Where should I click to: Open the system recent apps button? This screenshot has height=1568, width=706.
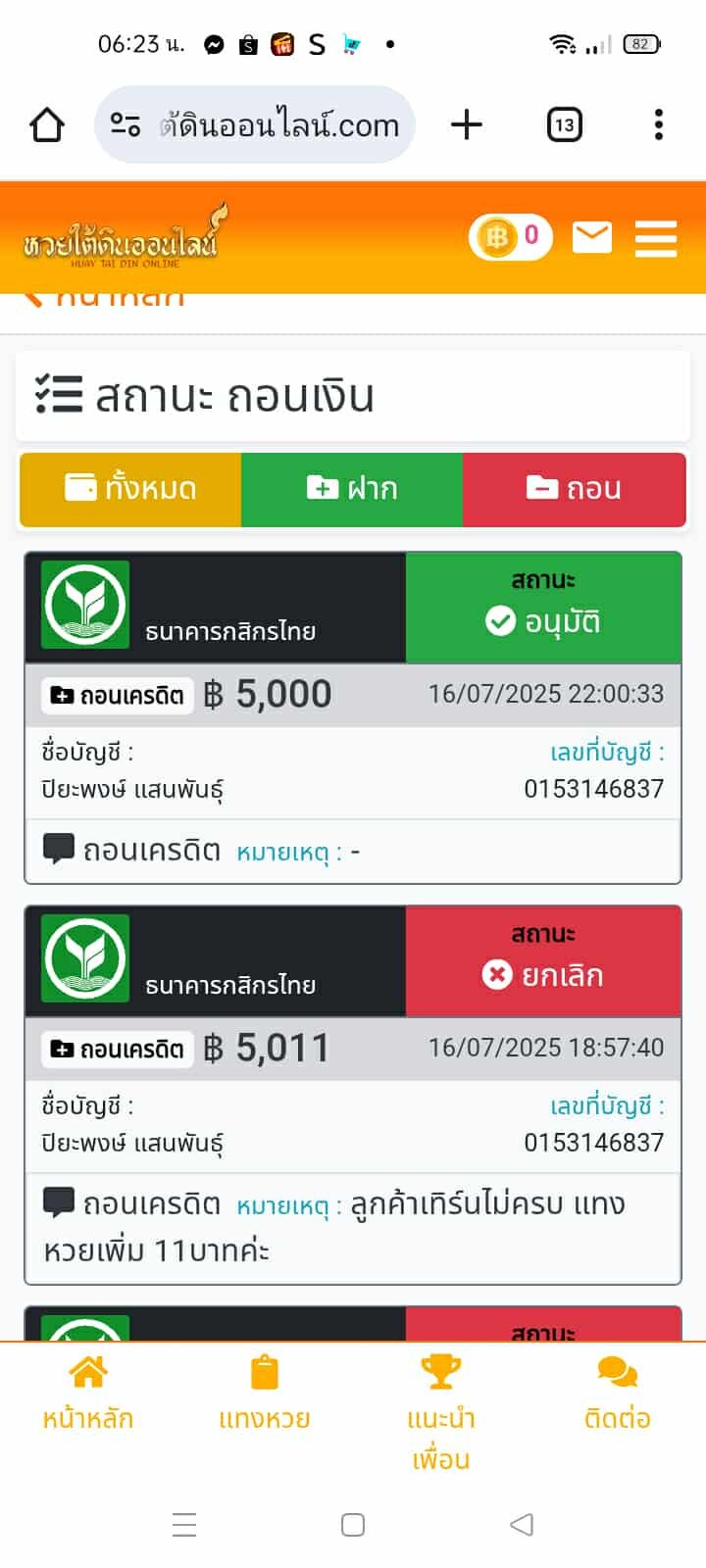(184, 1525)
